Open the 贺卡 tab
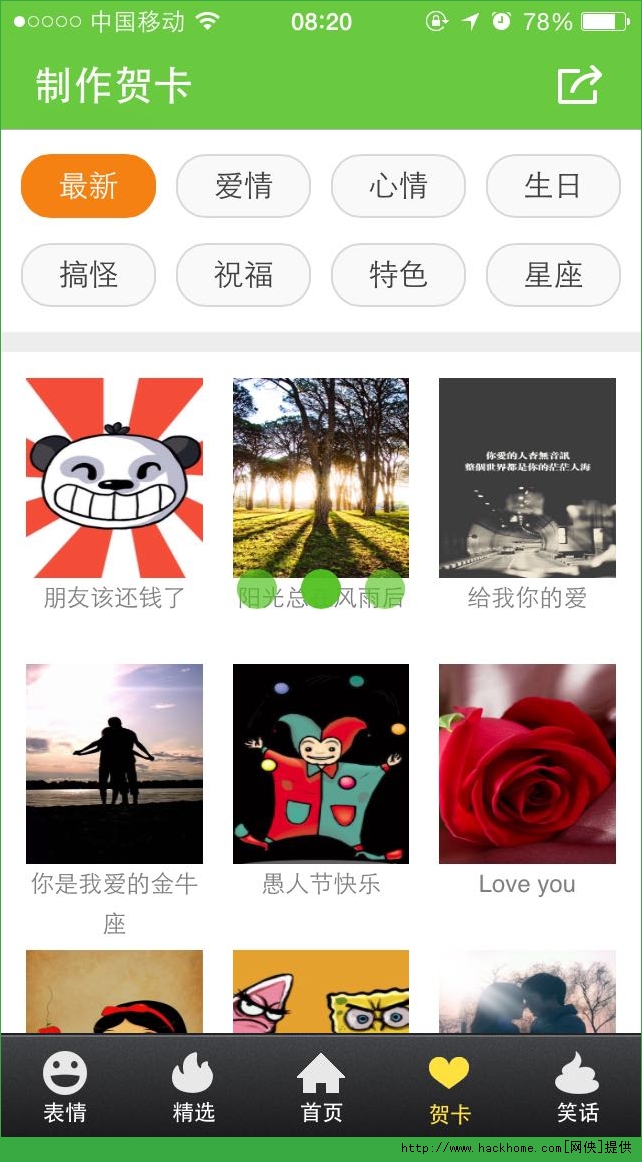The height and width of the screenshot is (1162, 642). (x=449, y=1086)
